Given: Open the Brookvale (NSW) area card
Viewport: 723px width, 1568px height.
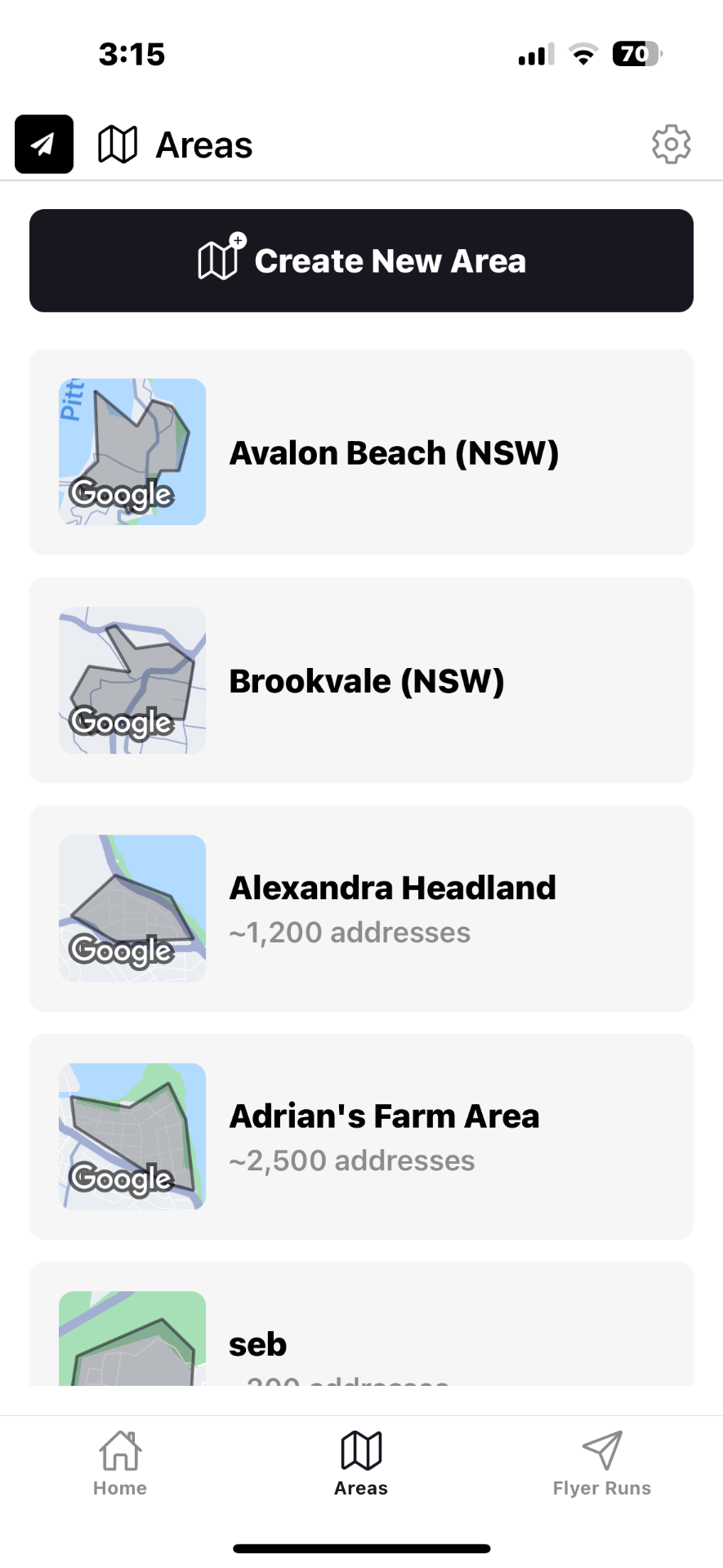Looking at the screenshot, I should coord(361,680).
